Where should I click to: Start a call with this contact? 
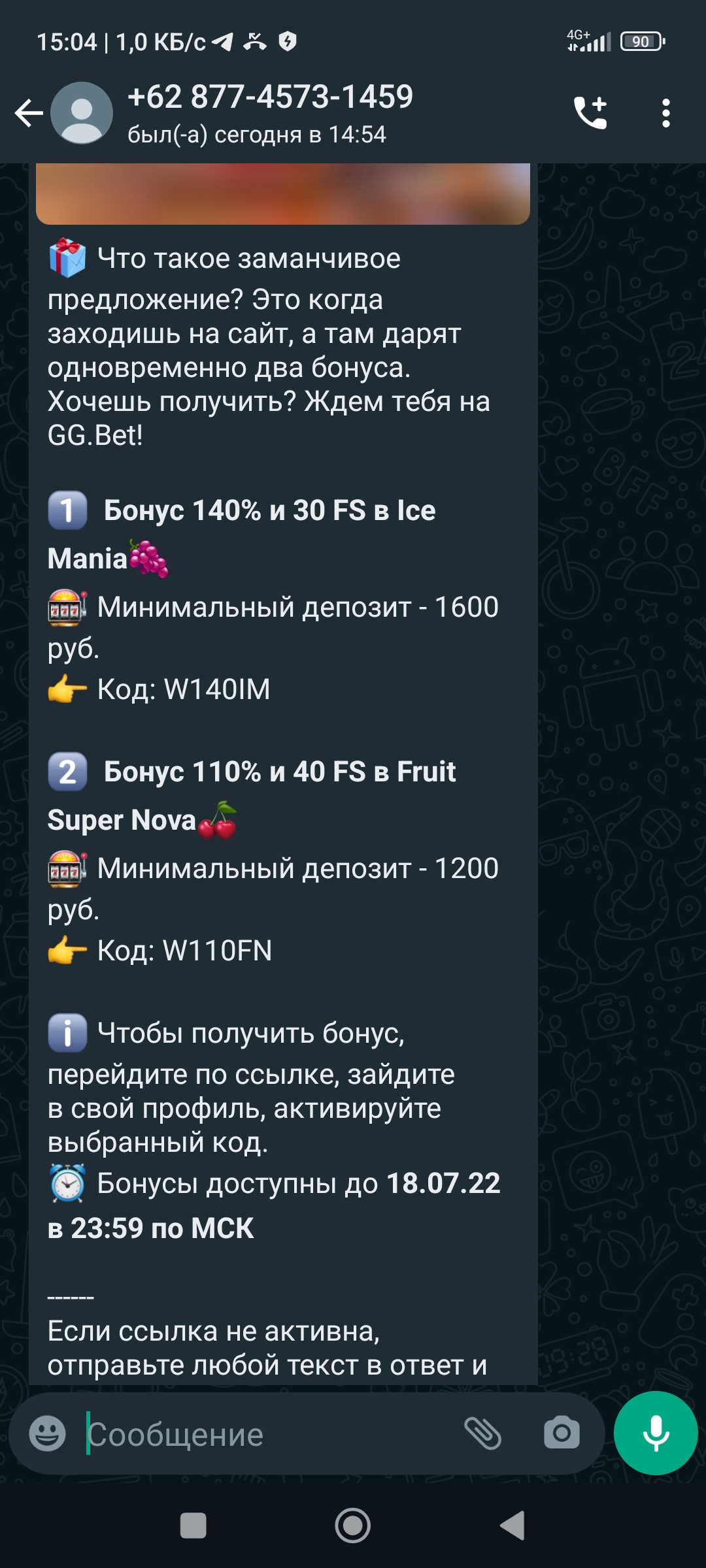(x=590, y=113)
